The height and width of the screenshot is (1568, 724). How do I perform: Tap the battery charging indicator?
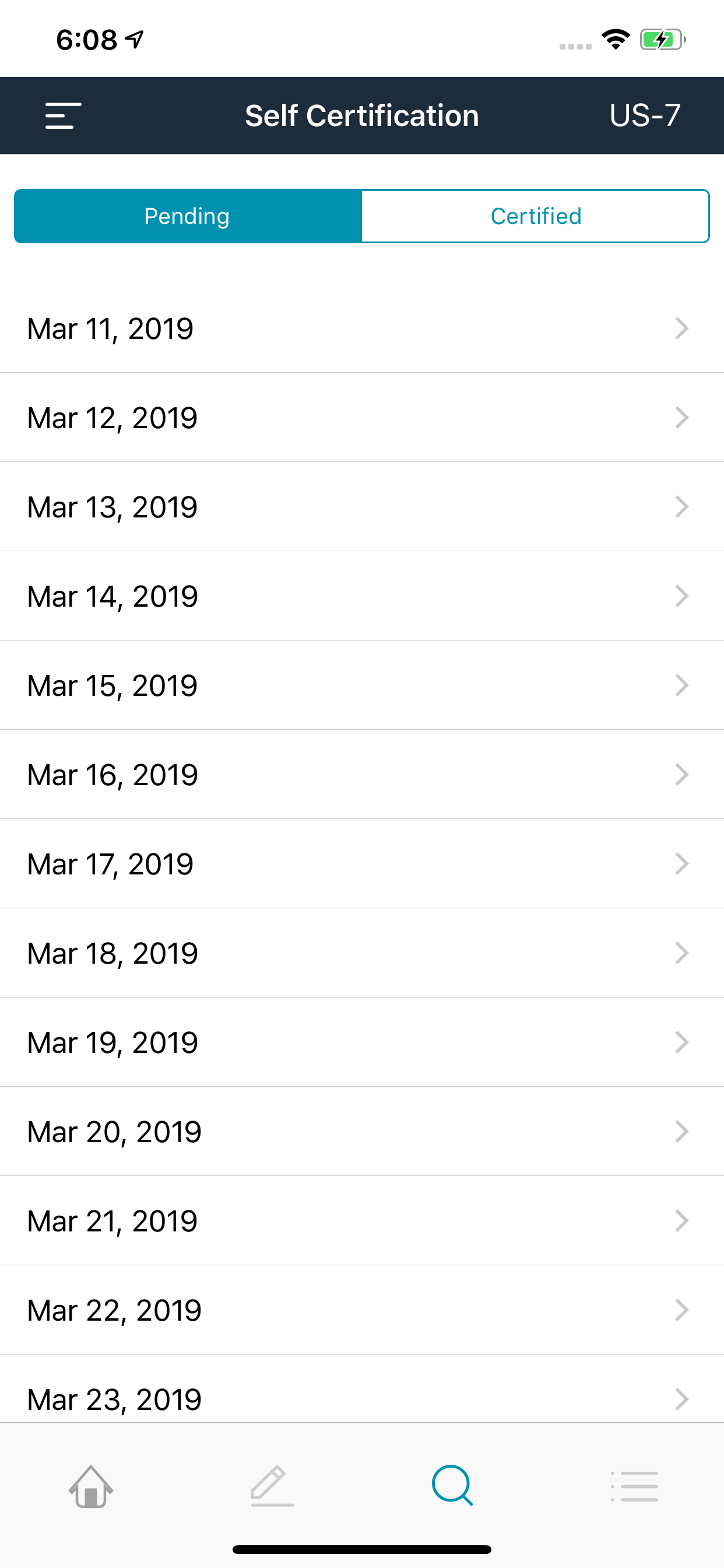click(658, 40)
